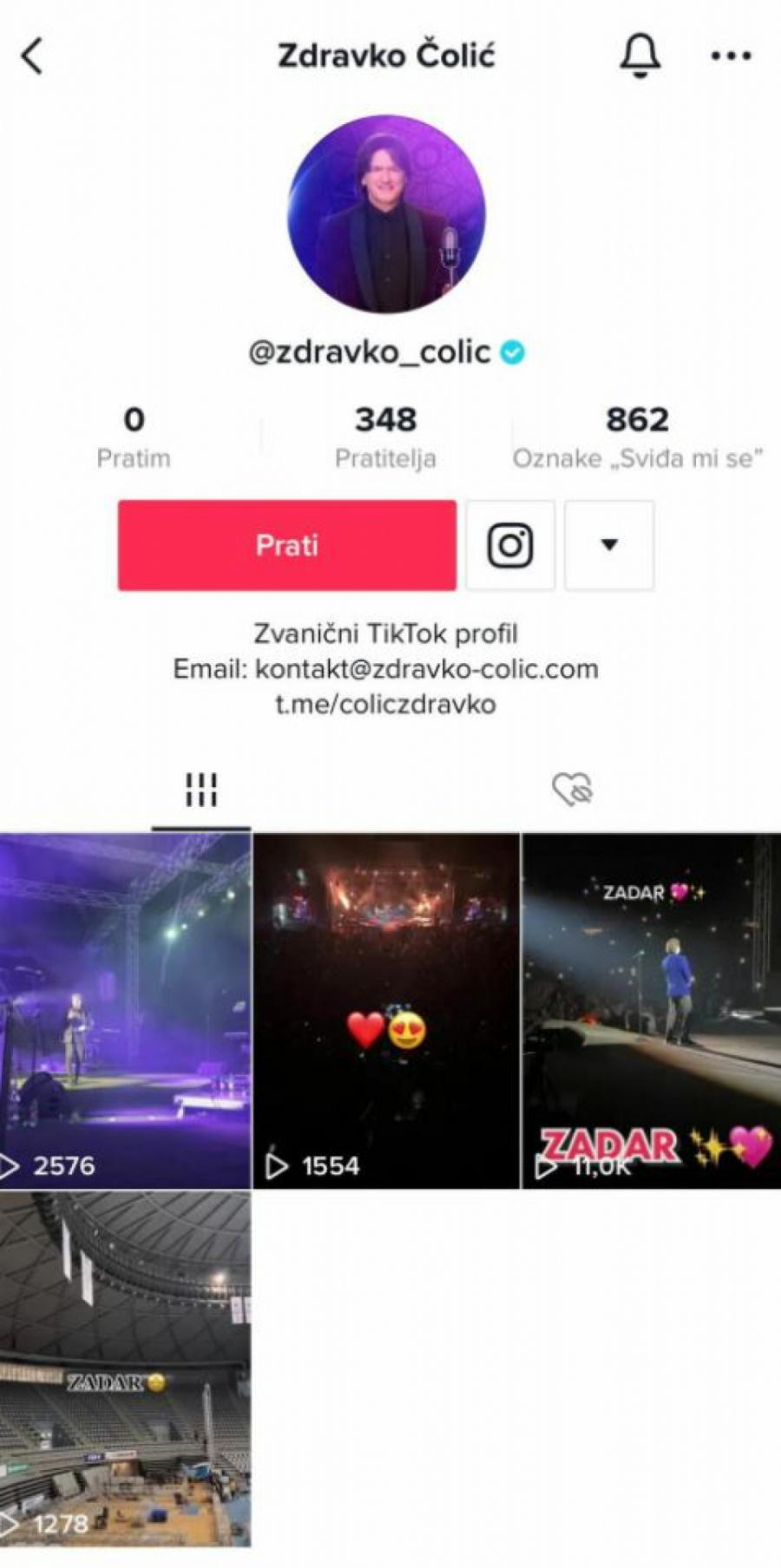Open the profile picture of Zdravko Čolić
Screen dimensions: 781x1568
point(387,213)
